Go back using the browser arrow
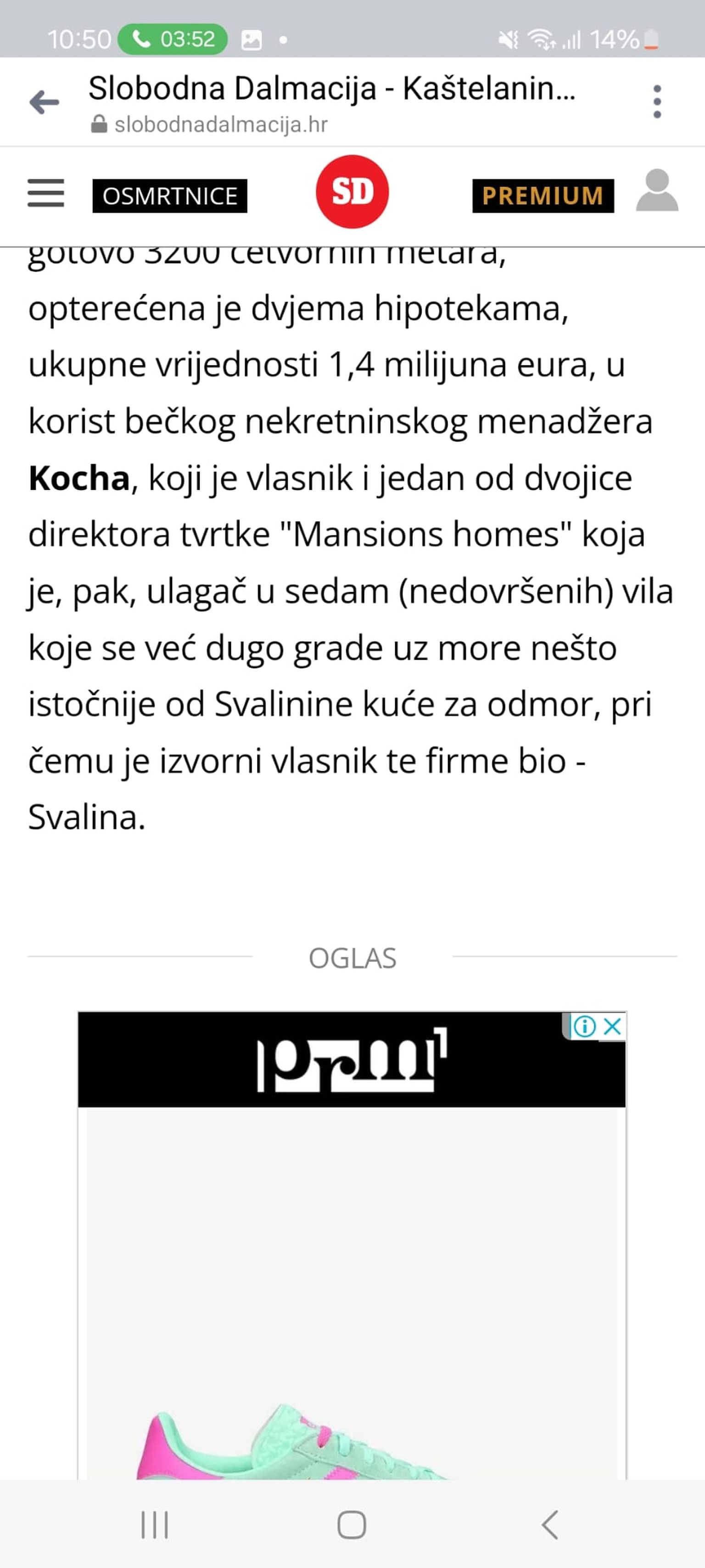This screenshot has width=705, height=1568. [x=45, y=101]
